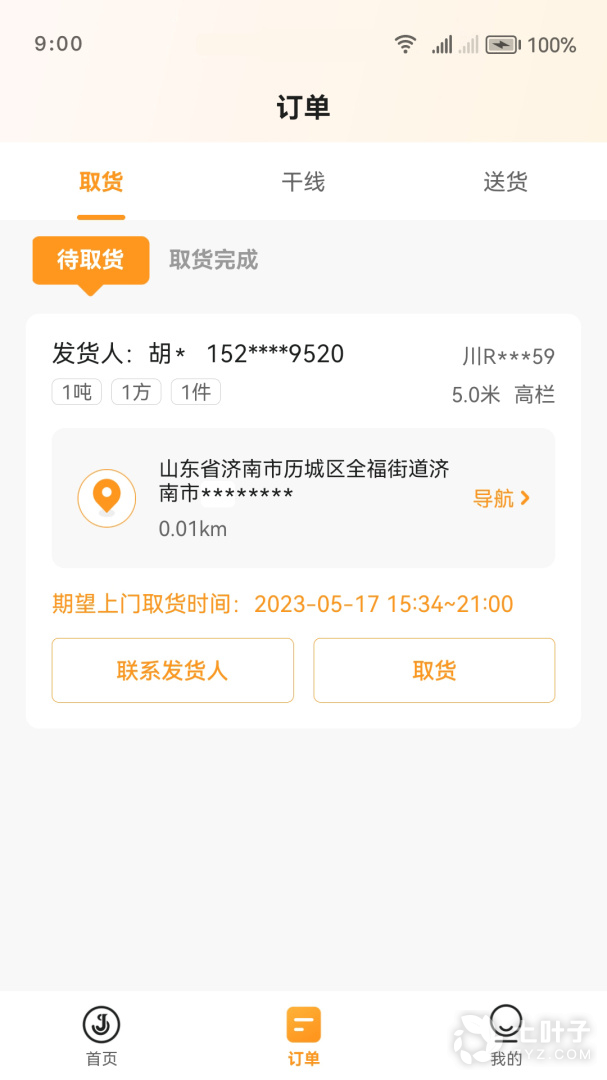Go to the 首页 tab
The height and width of the screenshot is (1080, 607).
tap(101, 1036)
